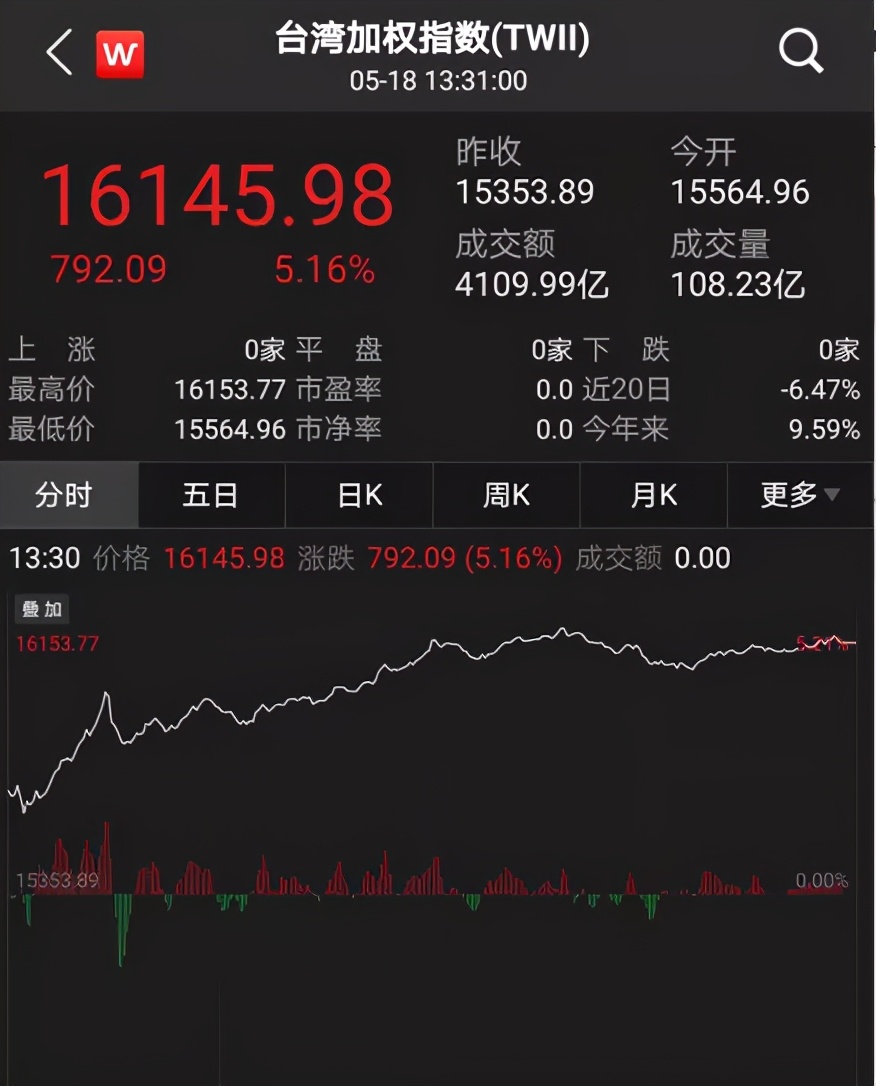The height and width of the screenshot is (1086, 876).
Task: View the 月K monthly chart
Action: tap(653, 495)
